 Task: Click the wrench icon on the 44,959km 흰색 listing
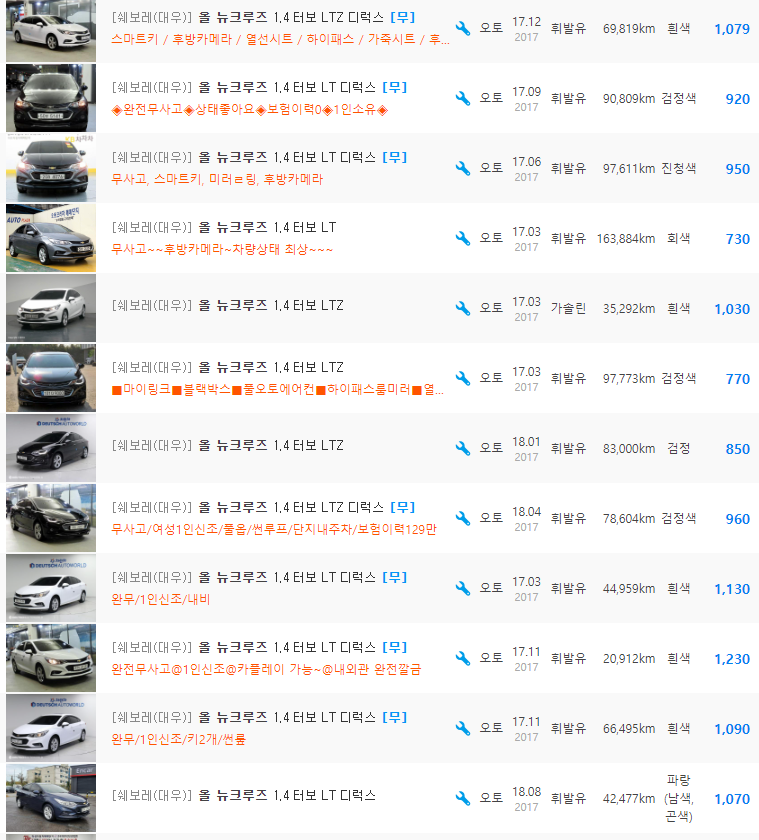(x=462, y=588)
